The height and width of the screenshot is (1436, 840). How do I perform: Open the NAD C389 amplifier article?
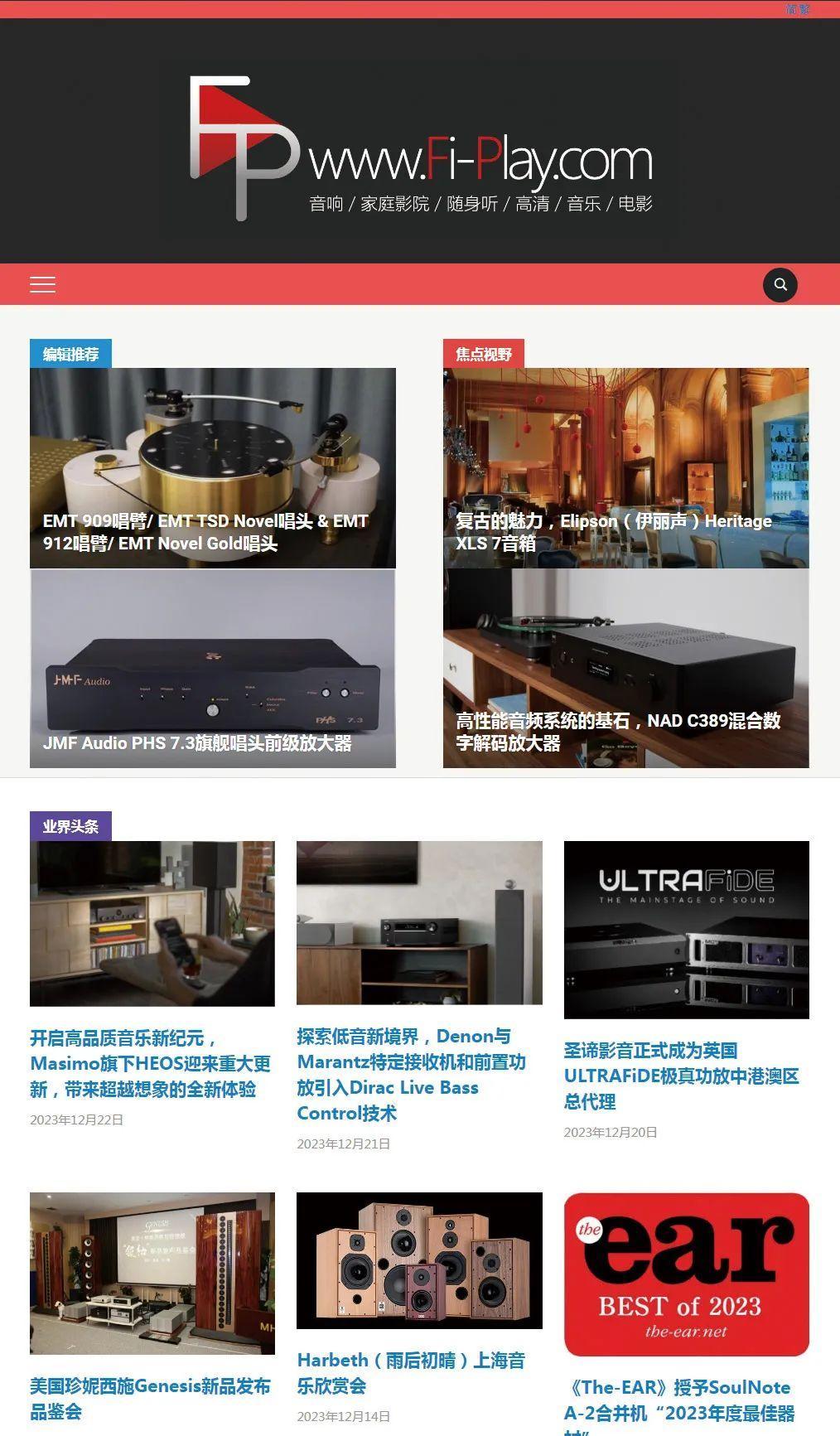pyautogui.click(x=618, y=731)
